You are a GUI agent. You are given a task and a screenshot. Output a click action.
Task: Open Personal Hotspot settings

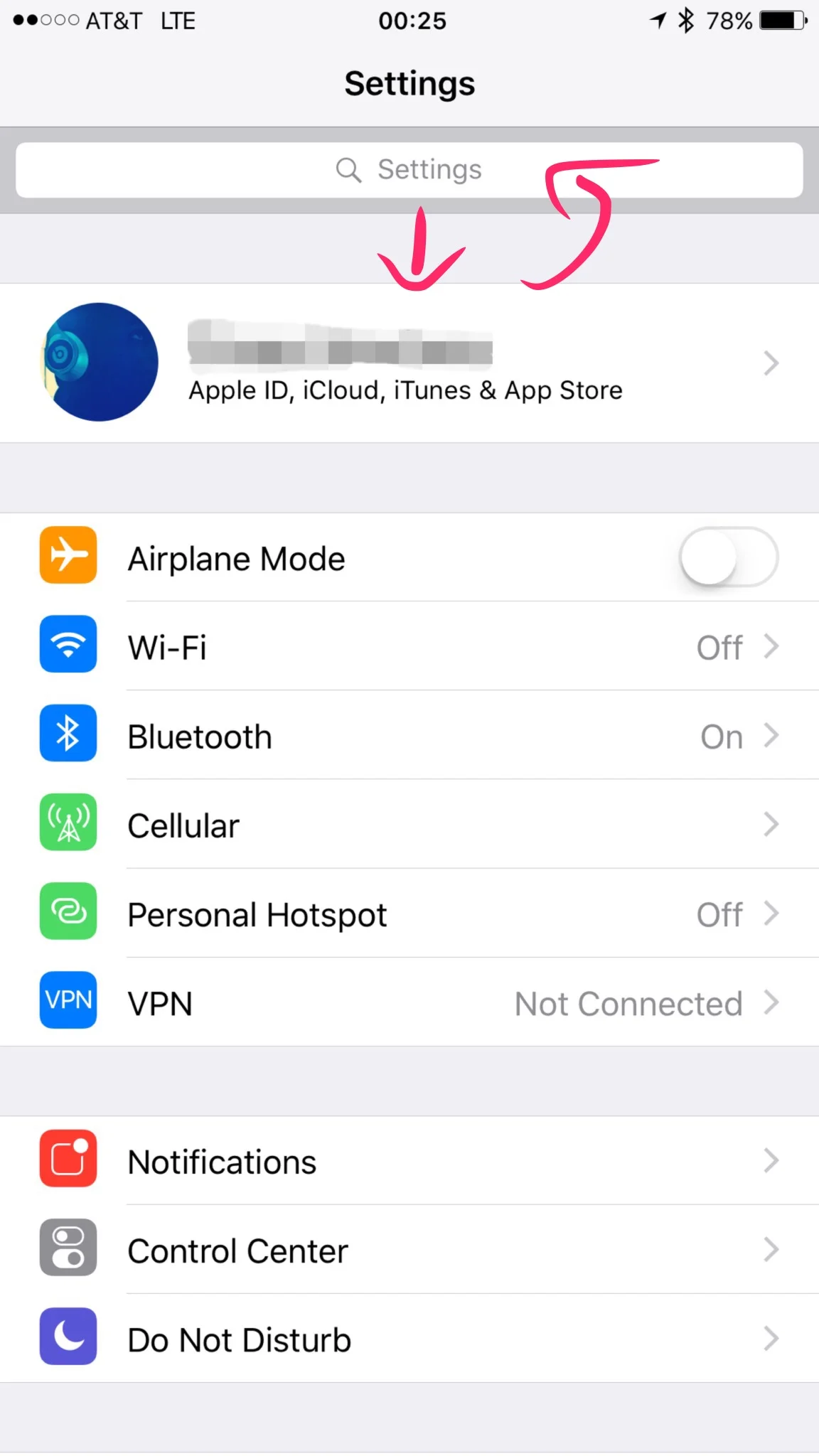click(409, 914)
